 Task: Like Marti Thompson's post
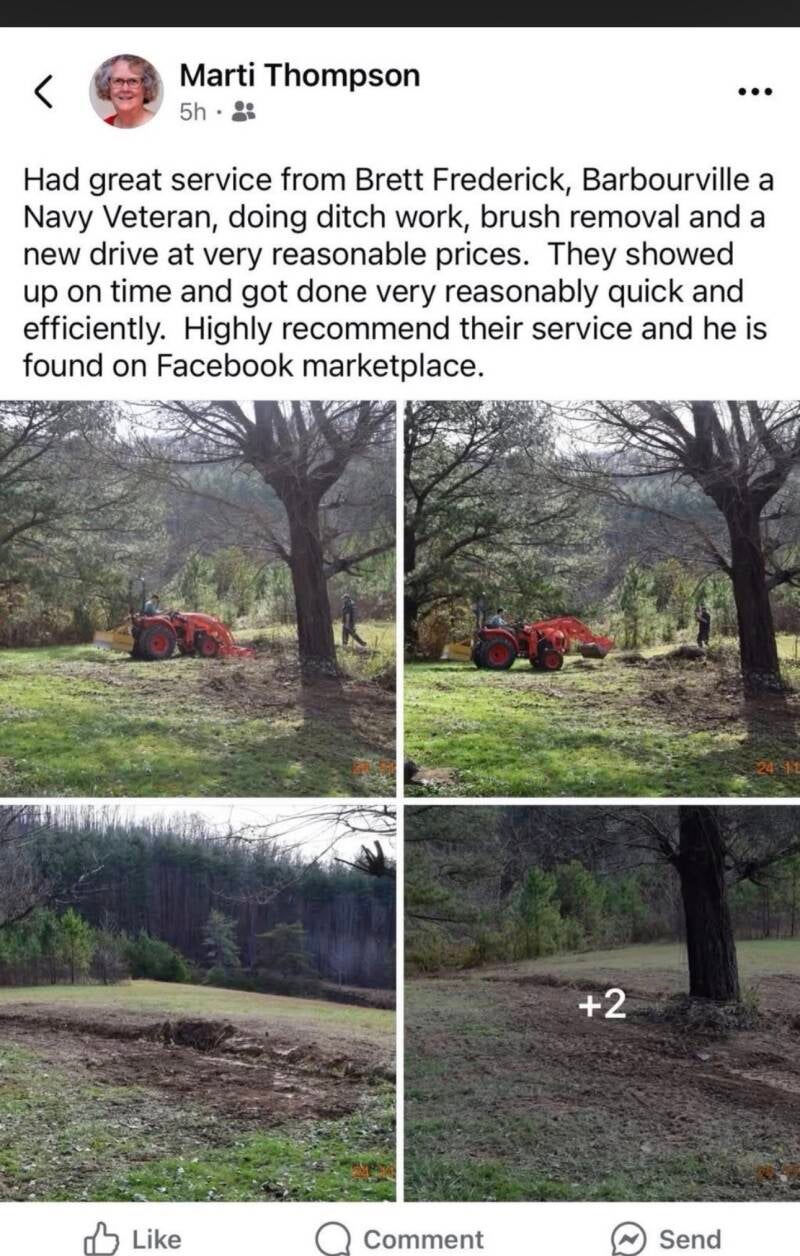click(x=132, y=1239)
